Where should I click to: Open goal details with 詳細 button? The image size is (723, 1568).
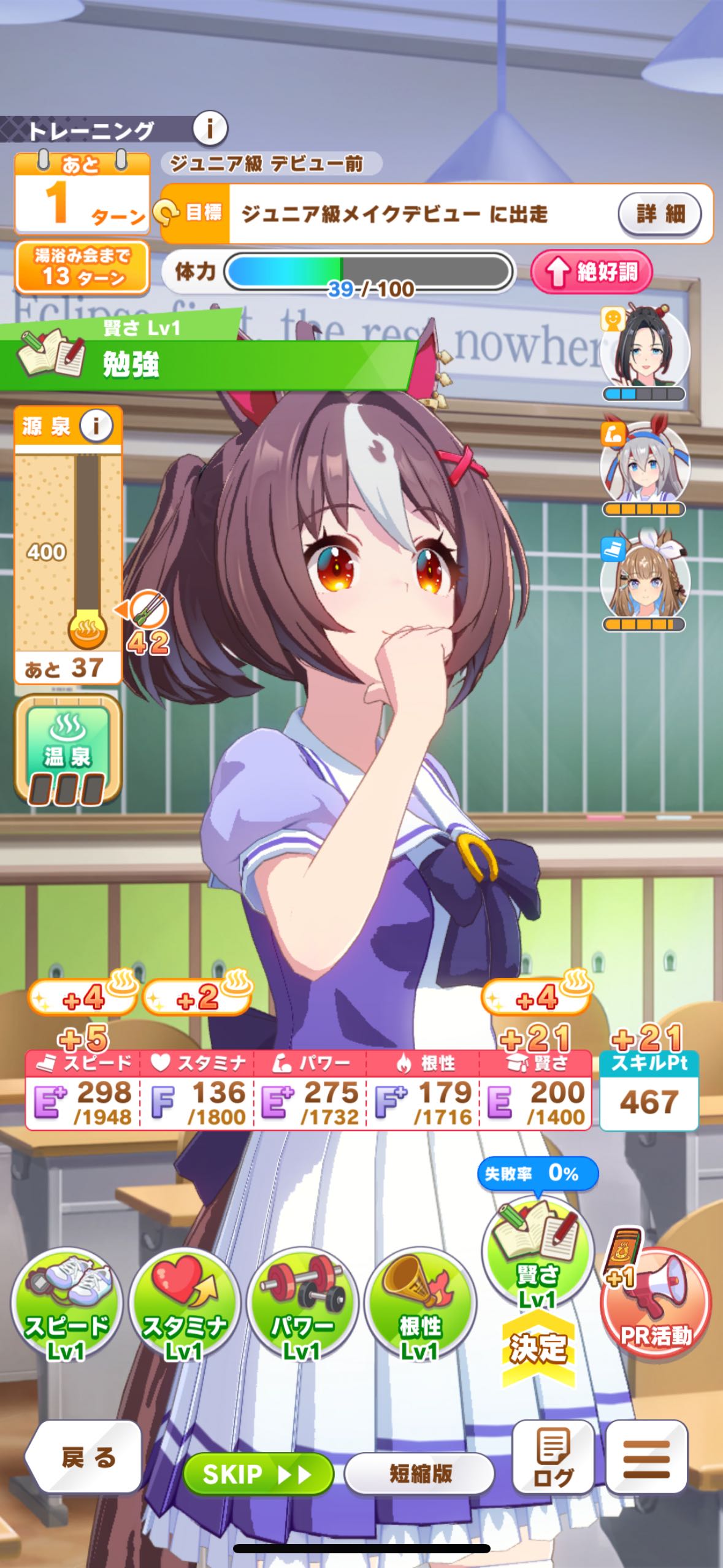tap(659, 214)
